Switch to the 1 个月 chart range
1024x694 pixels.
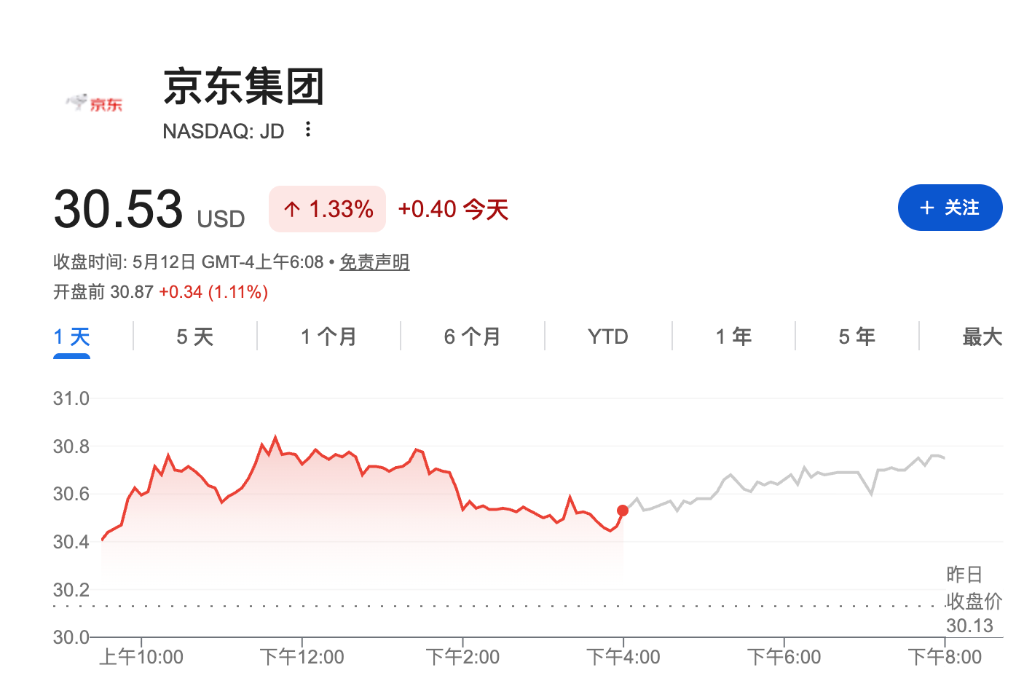click(328, 337)
